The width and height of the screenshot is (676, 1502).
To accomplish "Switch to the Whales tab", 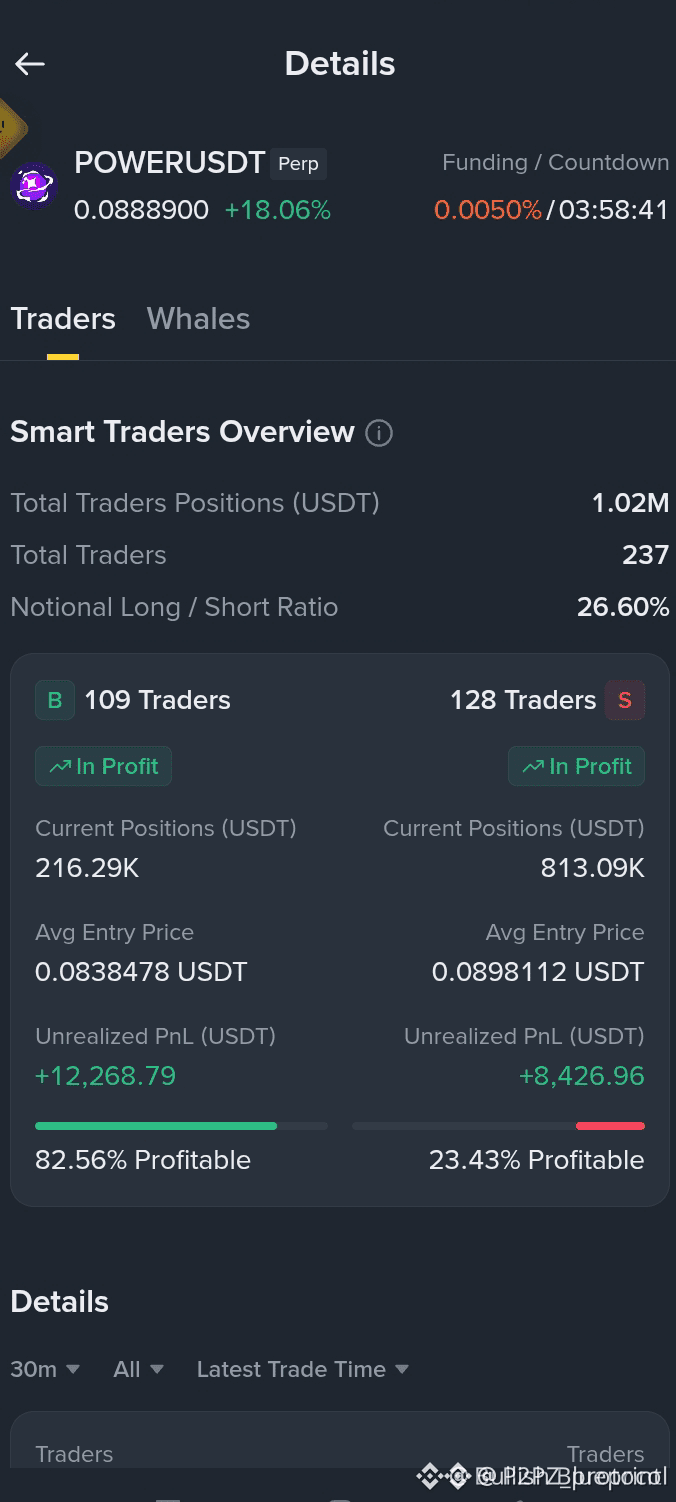I will pos(198,319).
